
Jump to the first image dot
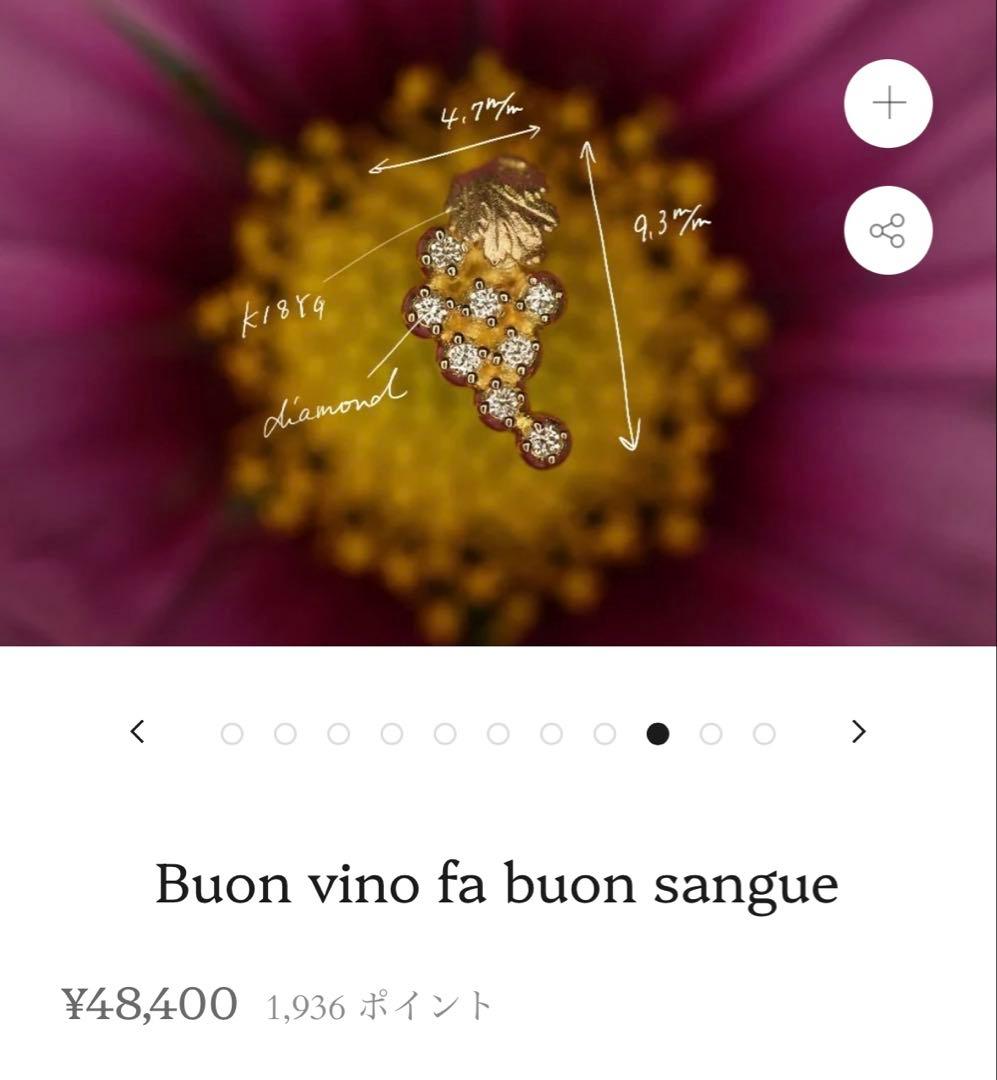coord(232,735)
